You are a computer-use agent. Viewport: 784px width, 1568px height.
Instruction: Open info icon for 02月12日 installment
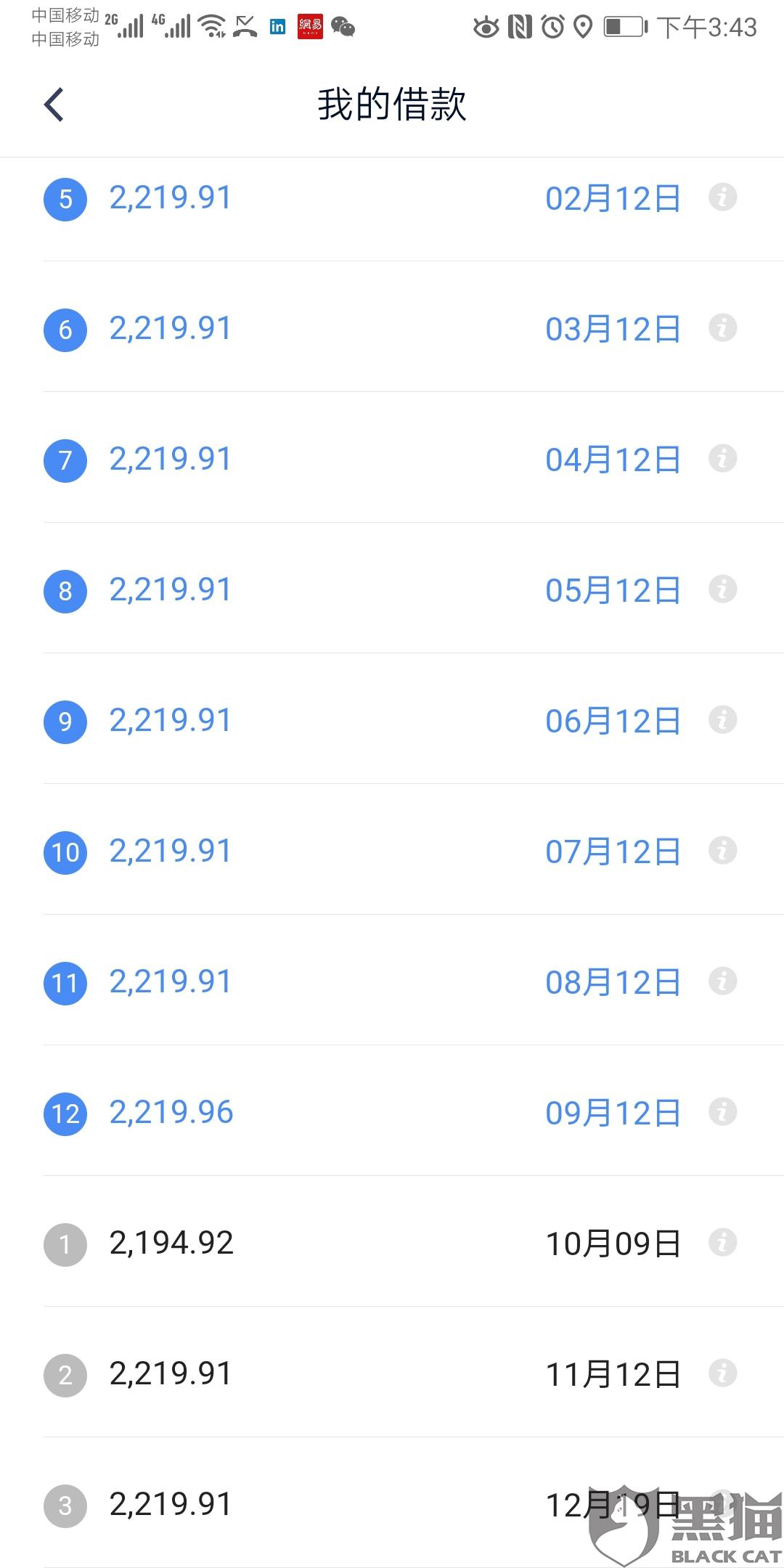pos(722,197)
